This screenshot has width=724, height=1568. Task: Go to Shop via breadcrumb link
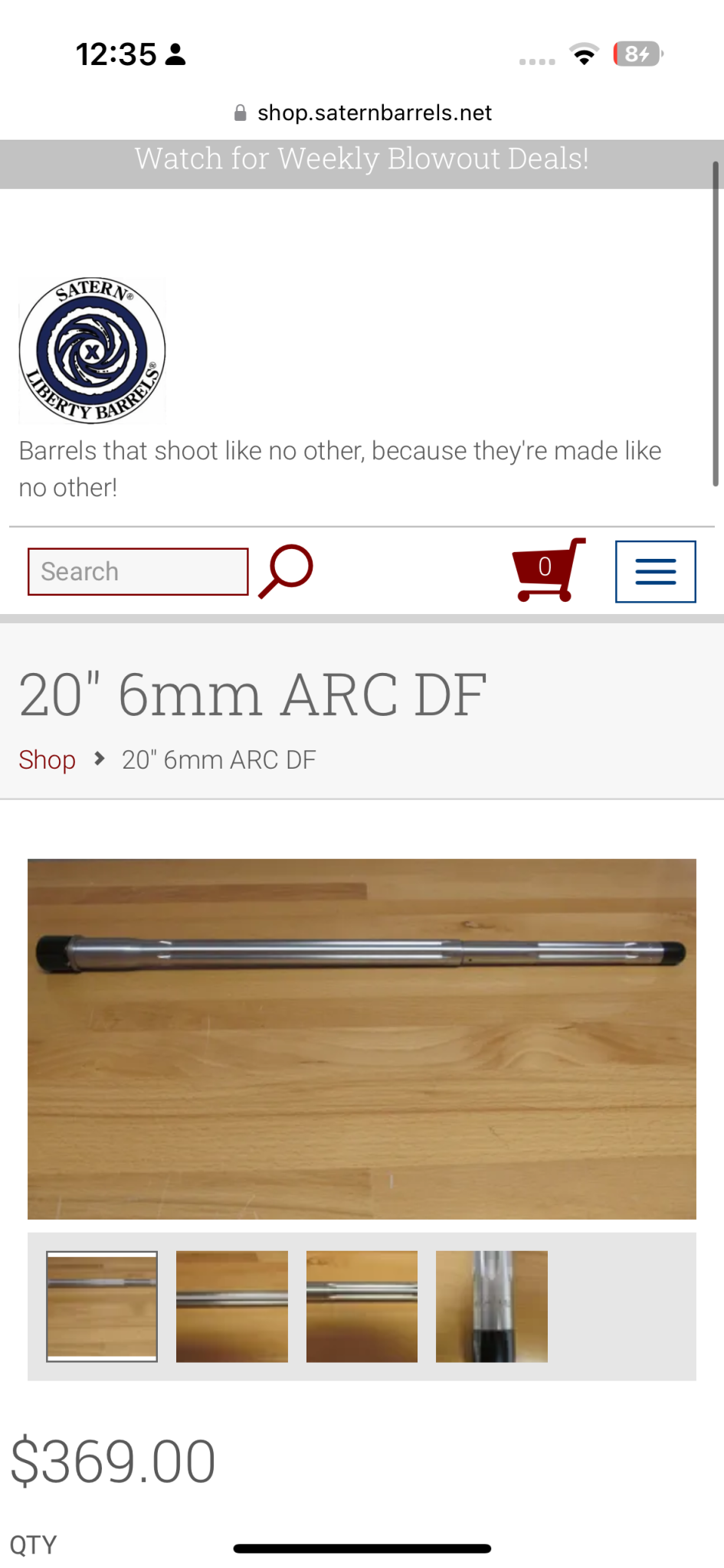pyautogui.click(x=48, y=759)
